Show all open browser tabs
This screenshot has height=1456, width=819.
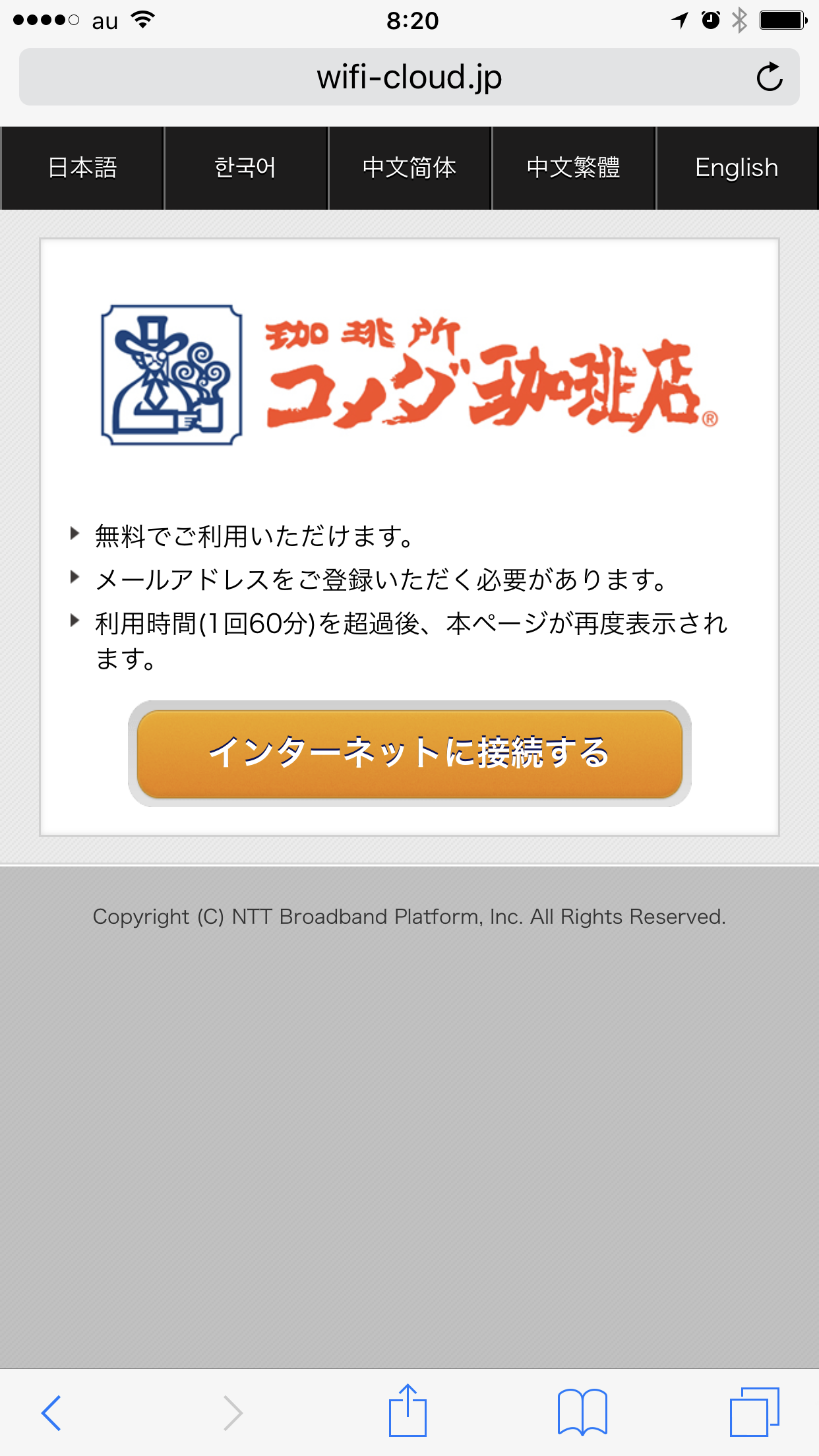point(754,1412)
